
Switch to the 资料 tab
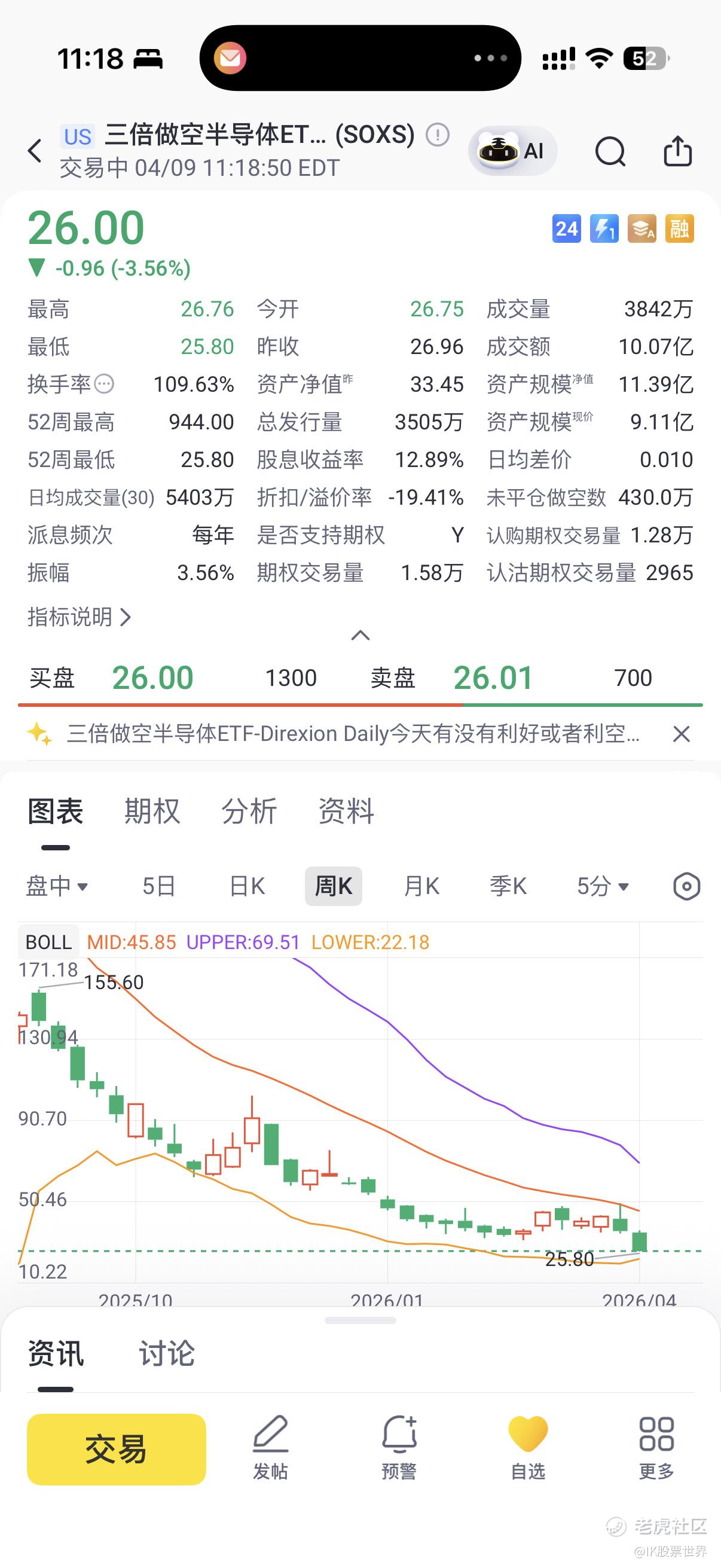(346, 812)
